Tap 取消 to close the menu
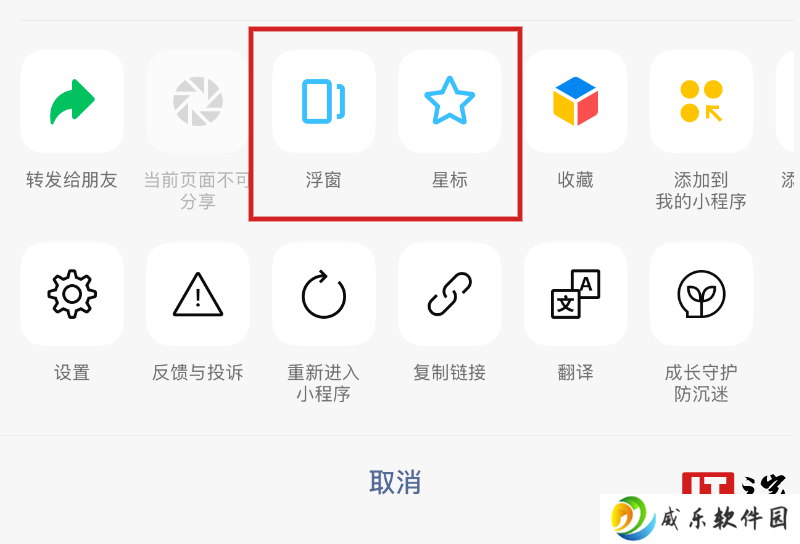The height and width of the screenshot is (544, 800). (395, 482)
